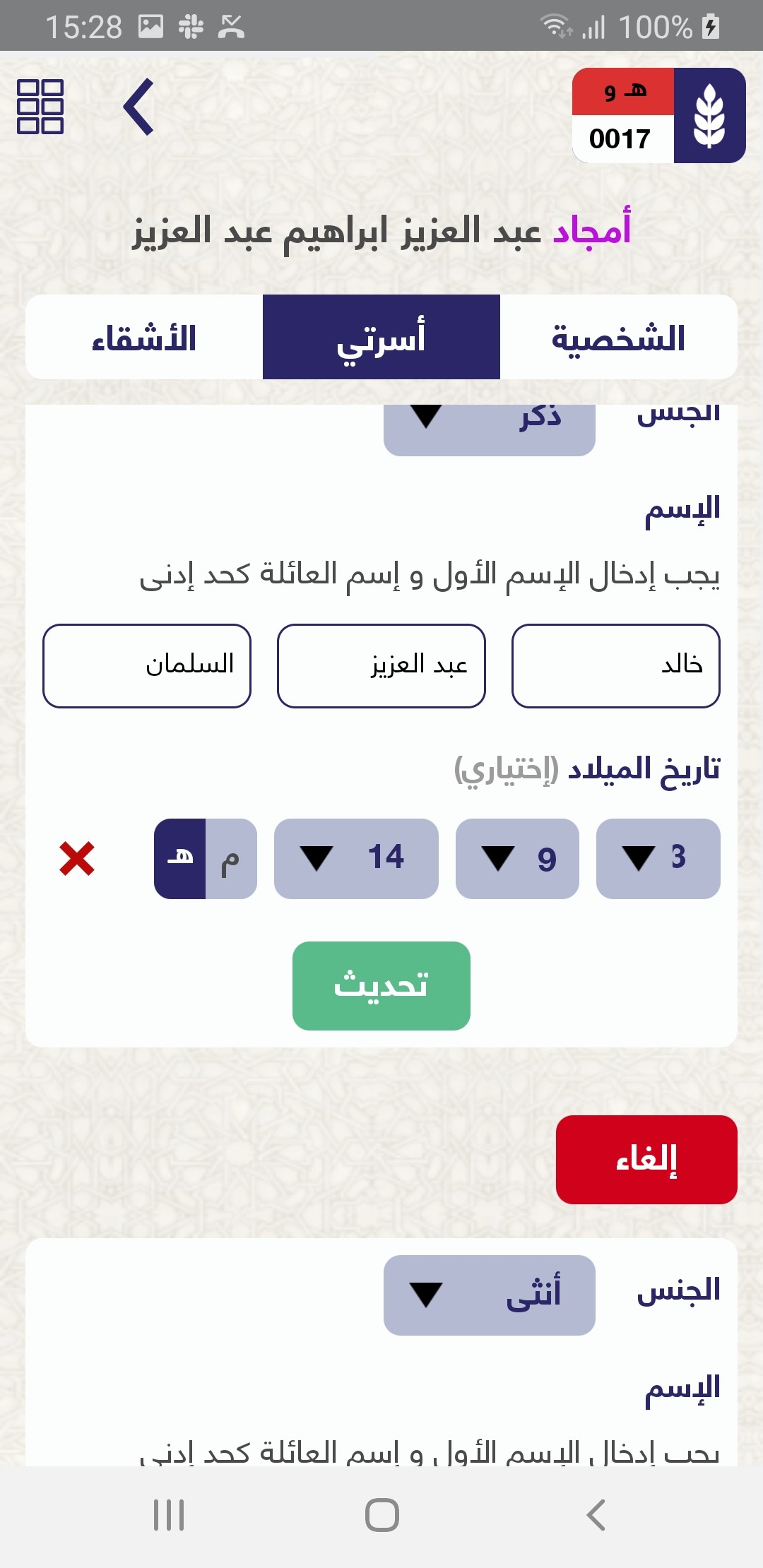Open the gender dropdown showing أنثى
Screen dimensions: 763x1568
pyautogui.click(x=490, y=1295)
